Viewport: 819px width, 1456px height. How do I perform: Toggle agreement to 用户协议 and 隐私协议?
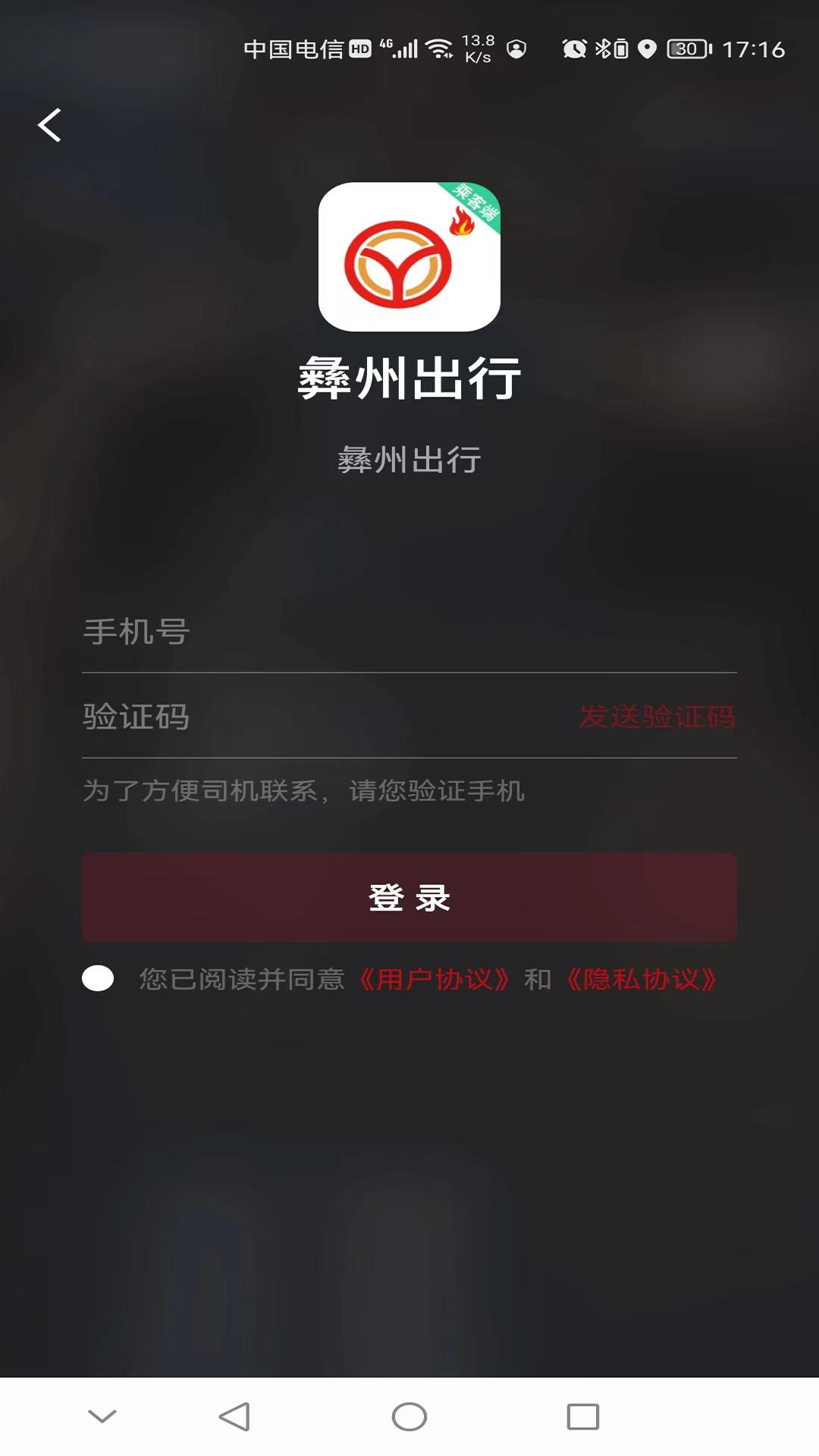point(98,979)
